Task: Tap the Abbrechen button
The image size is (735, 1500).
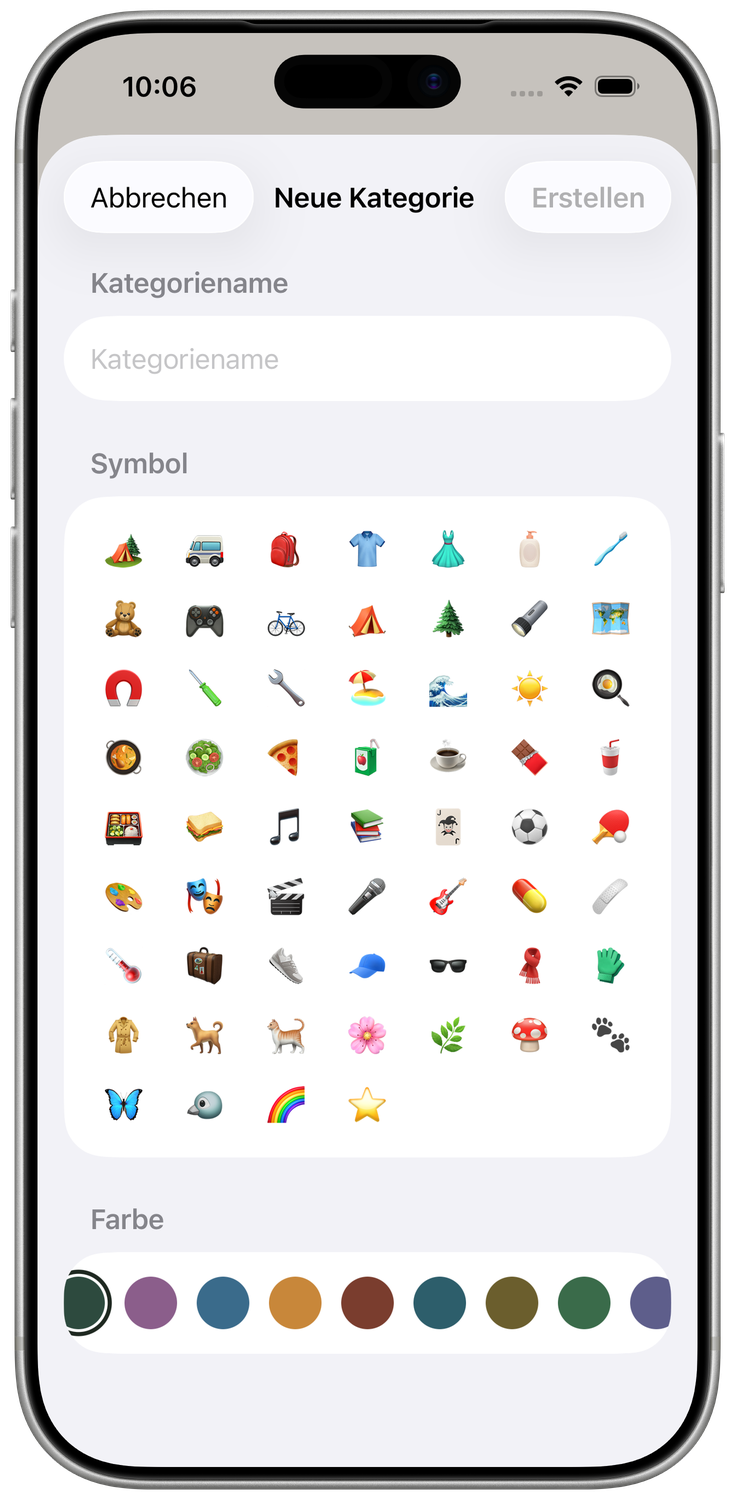Action: point(159,198)
